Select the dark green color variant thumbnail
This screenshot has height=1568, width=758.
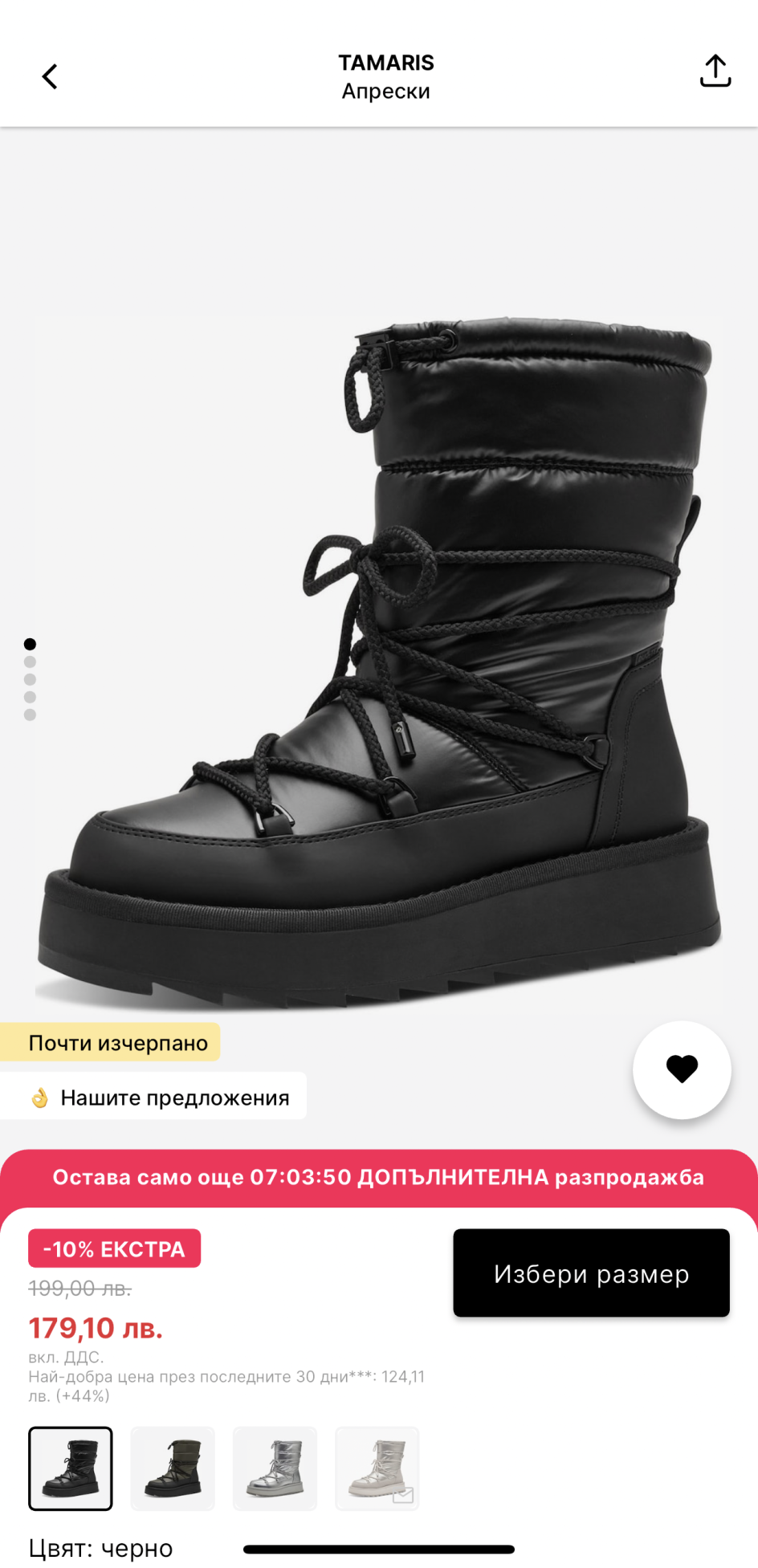173,1468
